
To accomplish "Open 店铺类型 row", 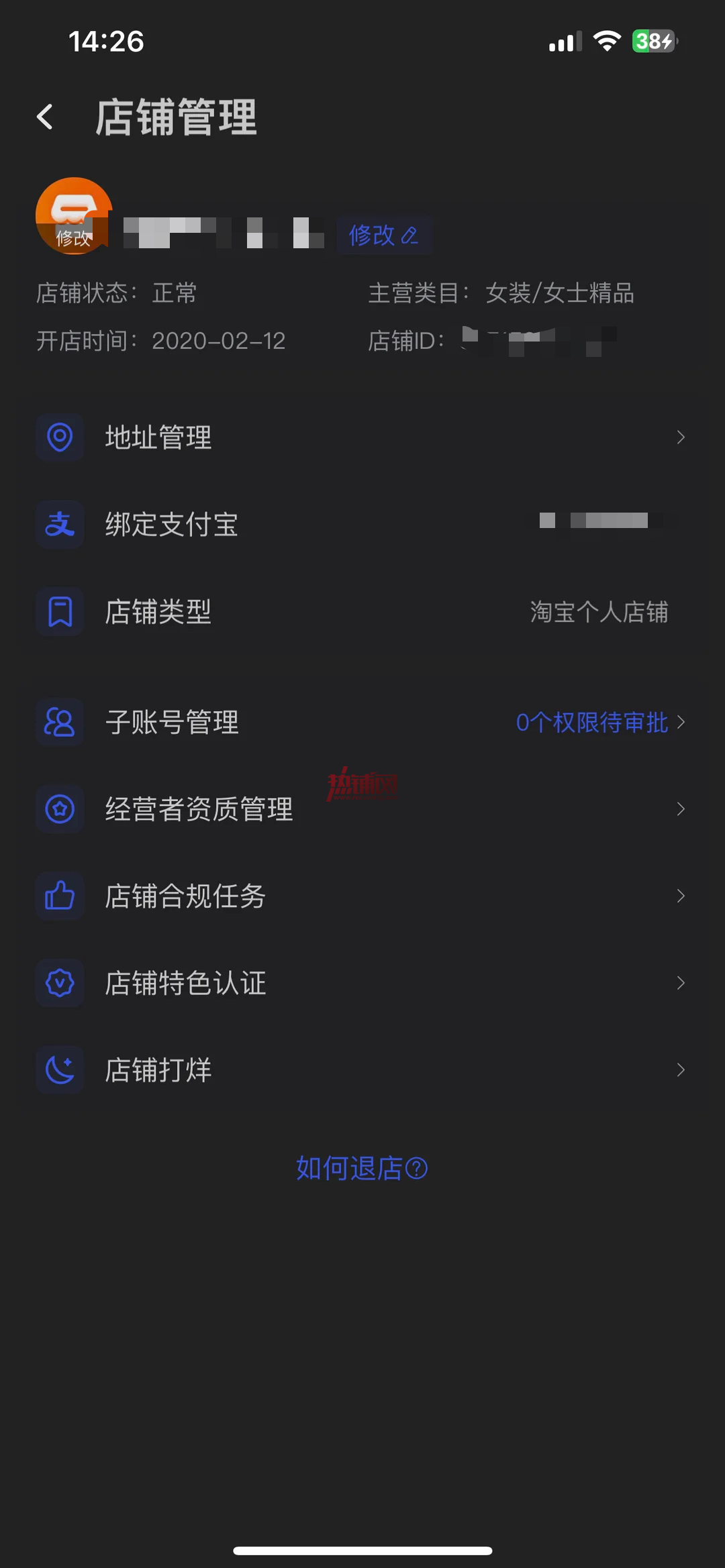I will [362, 612].
